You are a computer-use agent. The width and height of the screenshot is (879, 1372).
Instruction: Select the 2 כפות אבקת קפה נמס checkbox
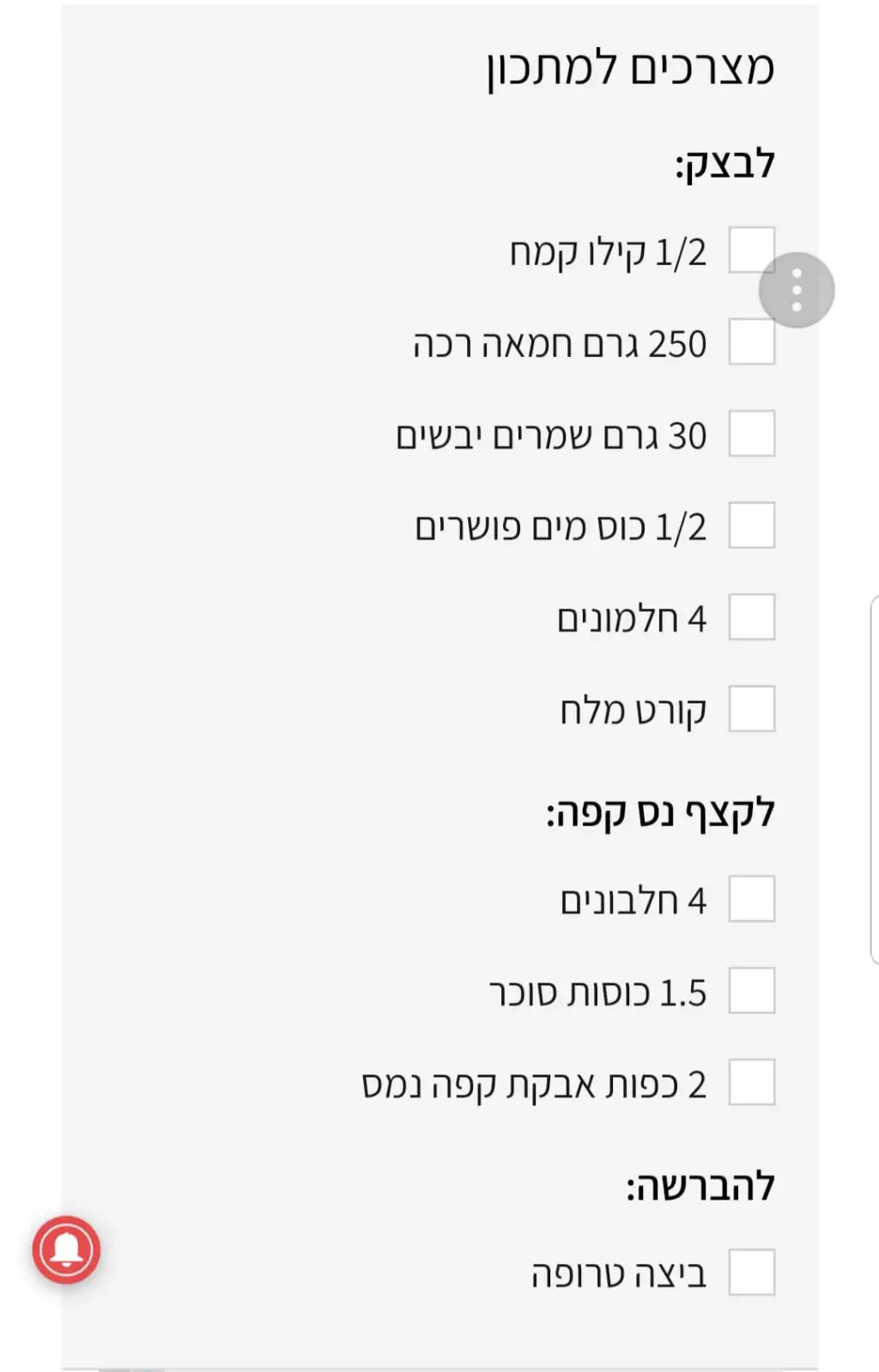(751, 1082)
